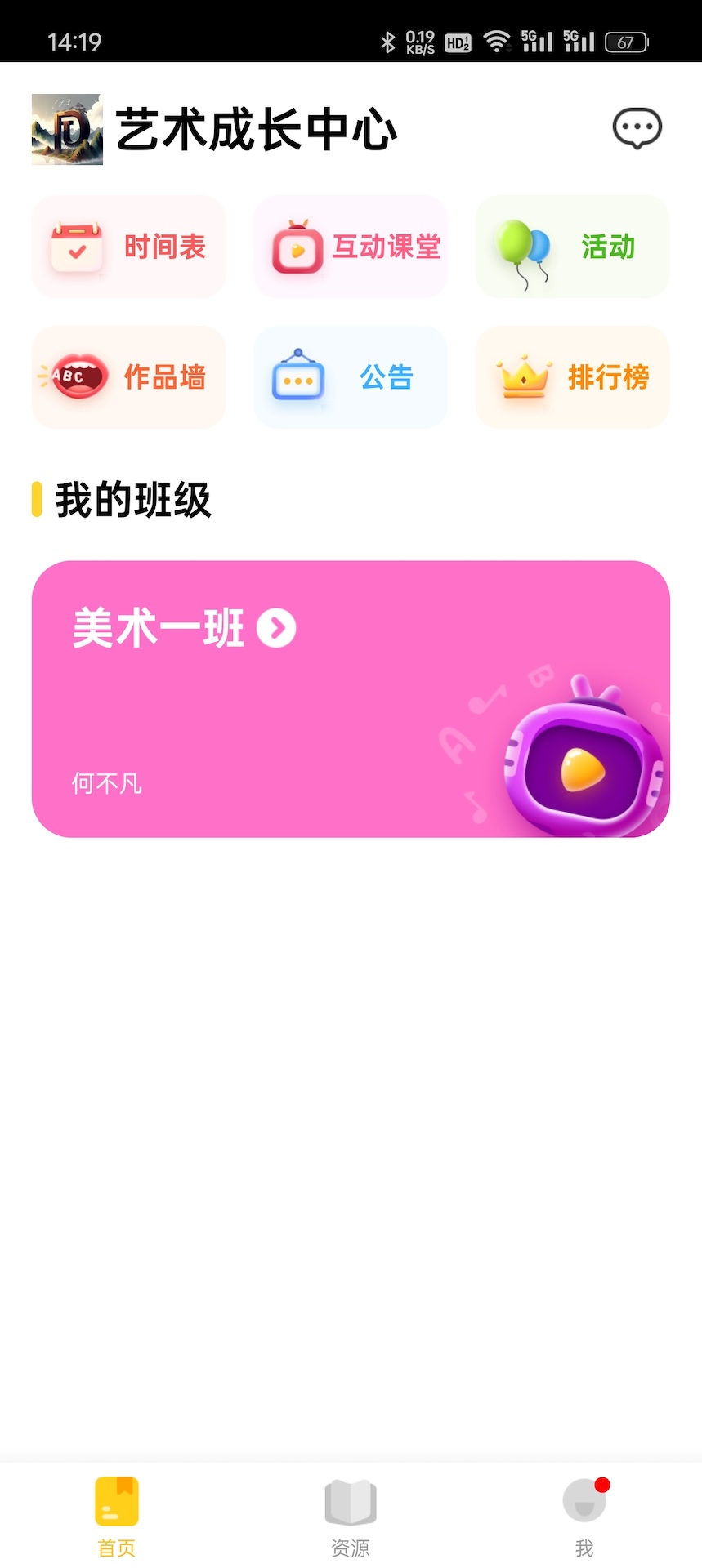Open the 时间表 schedule
The height and width of the screenshot is (1568, 702).
coord(128,247)
